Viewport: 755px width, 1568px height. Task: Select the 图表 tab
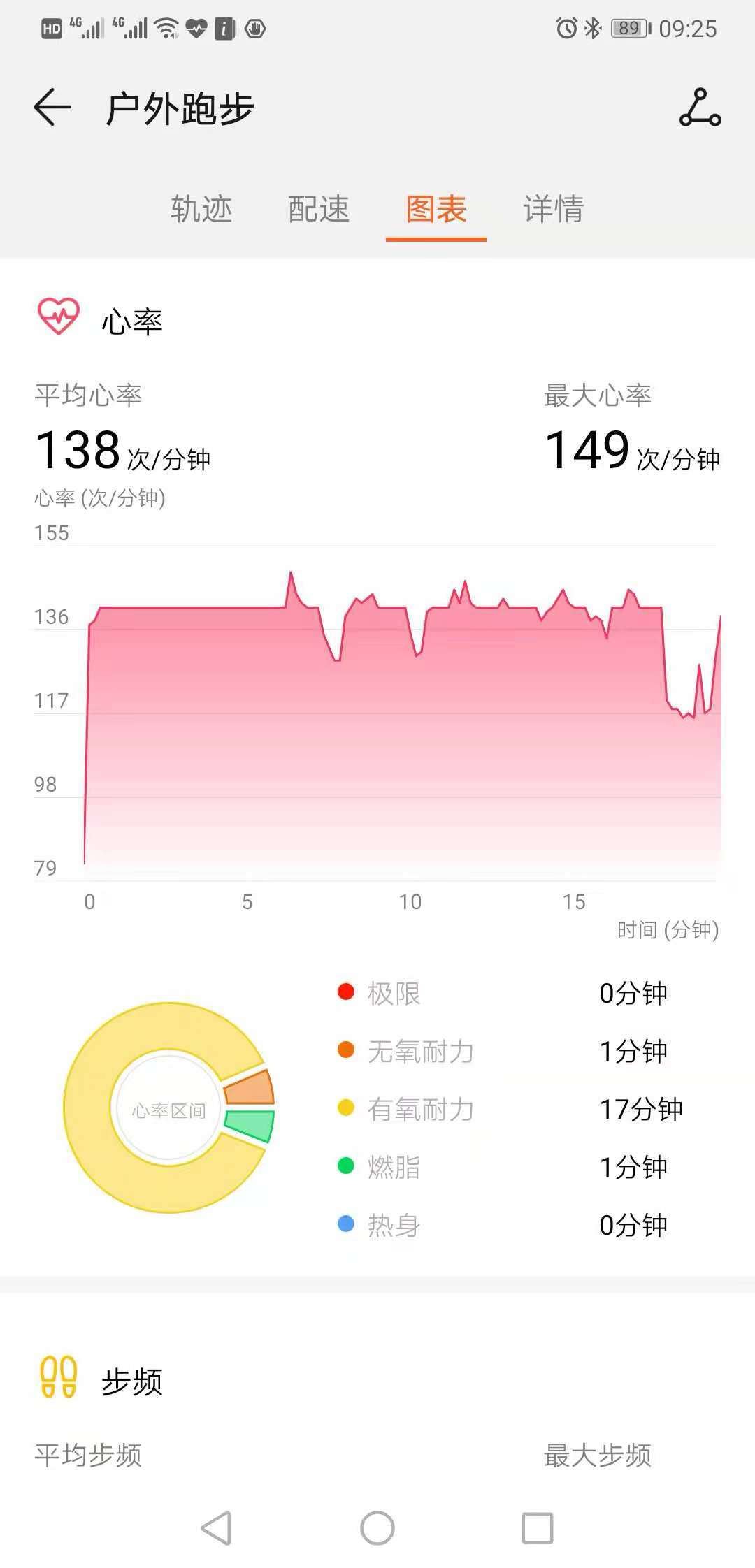436,209
